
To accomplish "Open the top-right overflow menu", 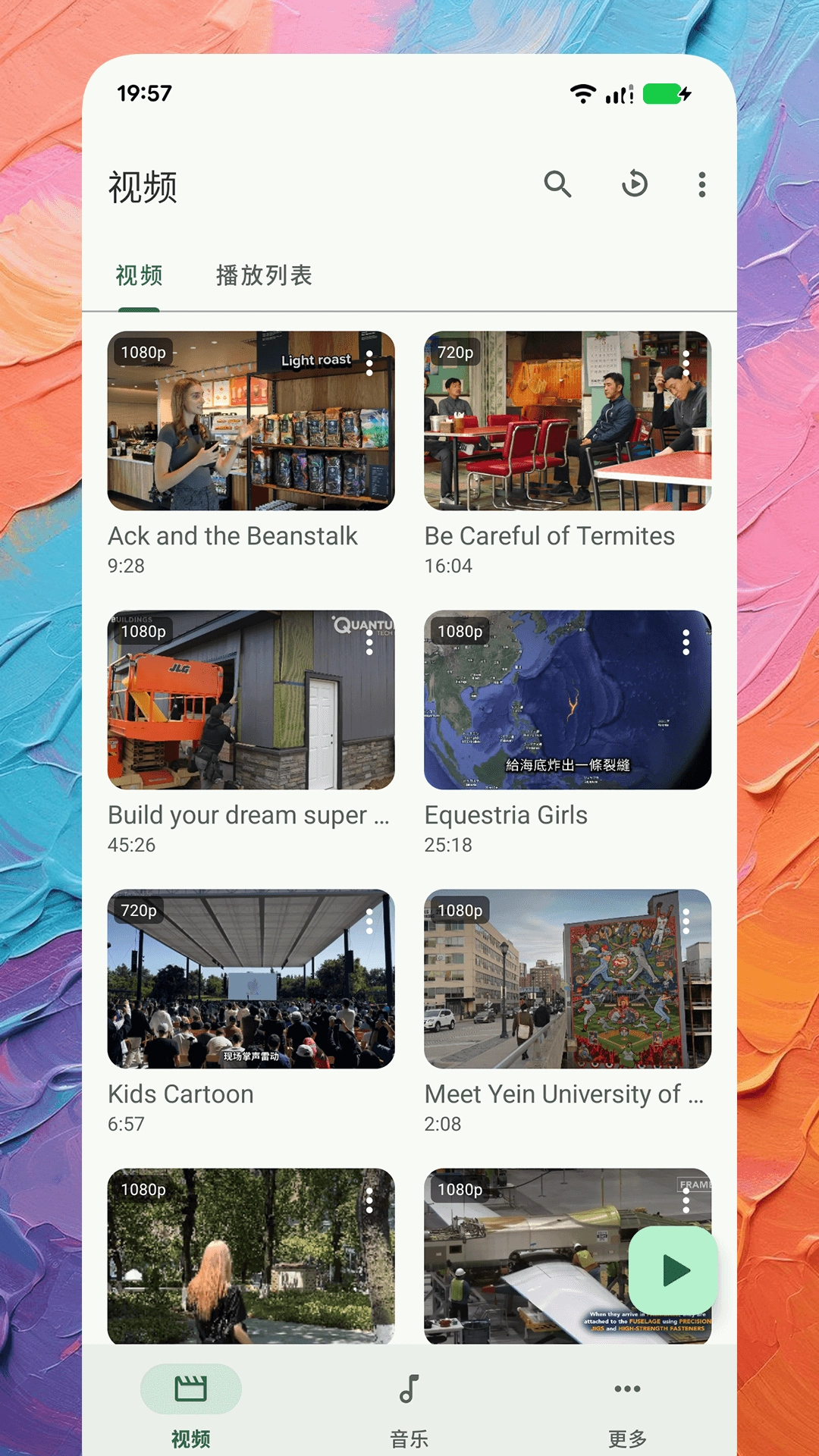I will [702, 184].
